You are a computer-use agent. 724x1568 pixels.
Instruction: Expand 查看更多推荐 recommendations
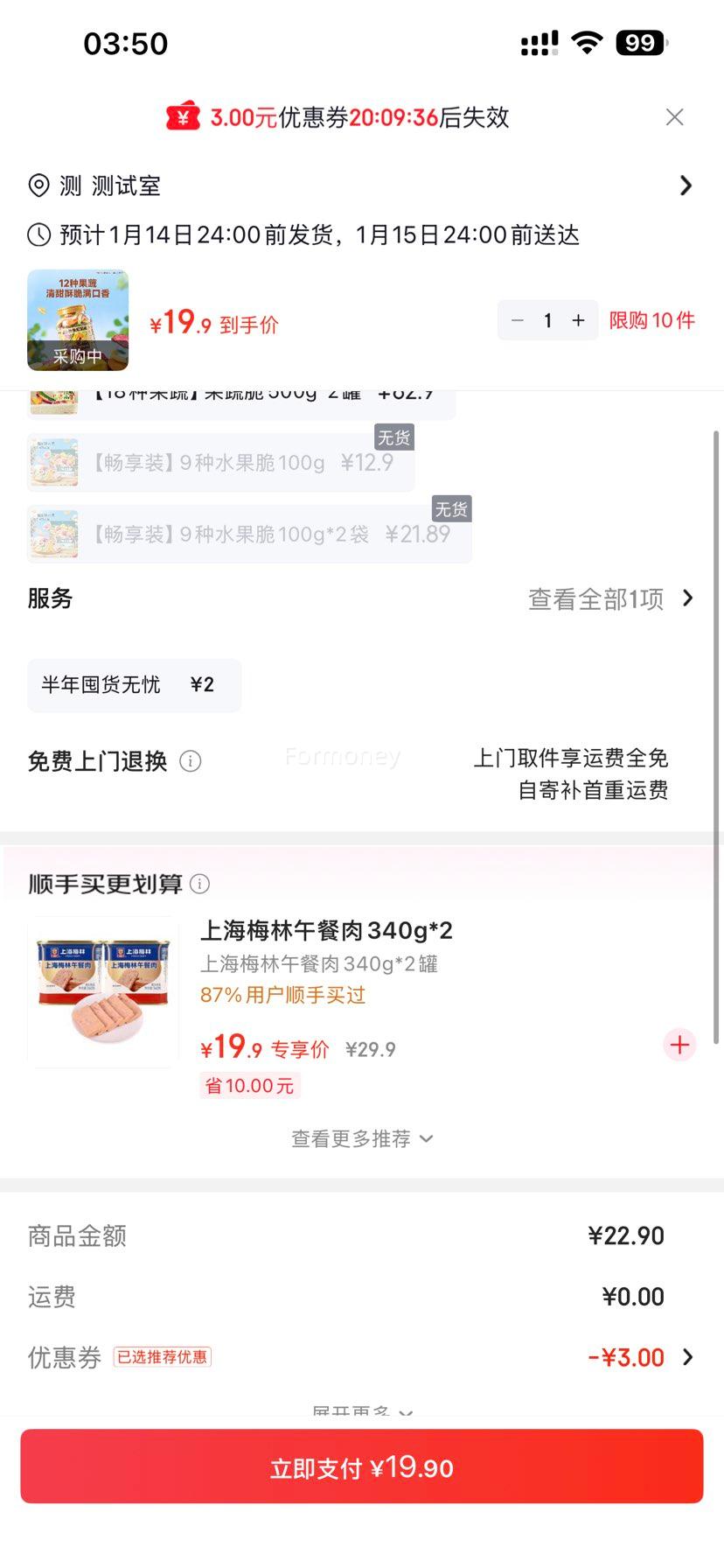362,1138
